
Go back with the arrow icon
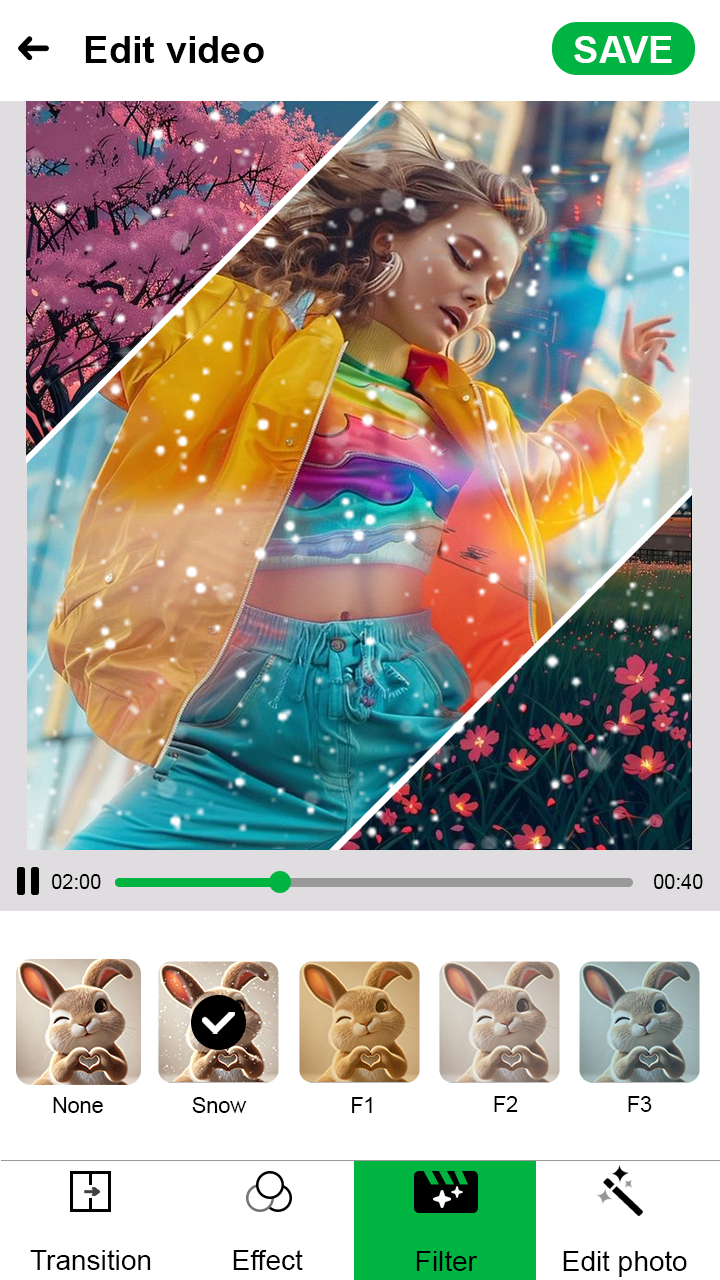pyautogui.click(x=33, y=48)
